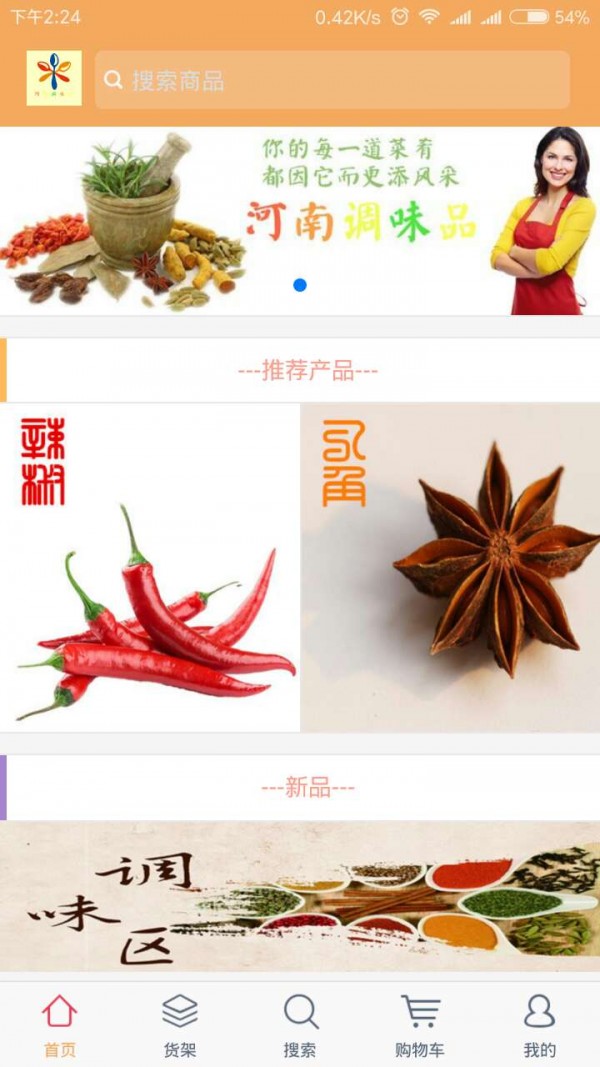Screen dimensions: 600x1067
Task: Tap the 搜索商品 search box
Action: [332, 80]
